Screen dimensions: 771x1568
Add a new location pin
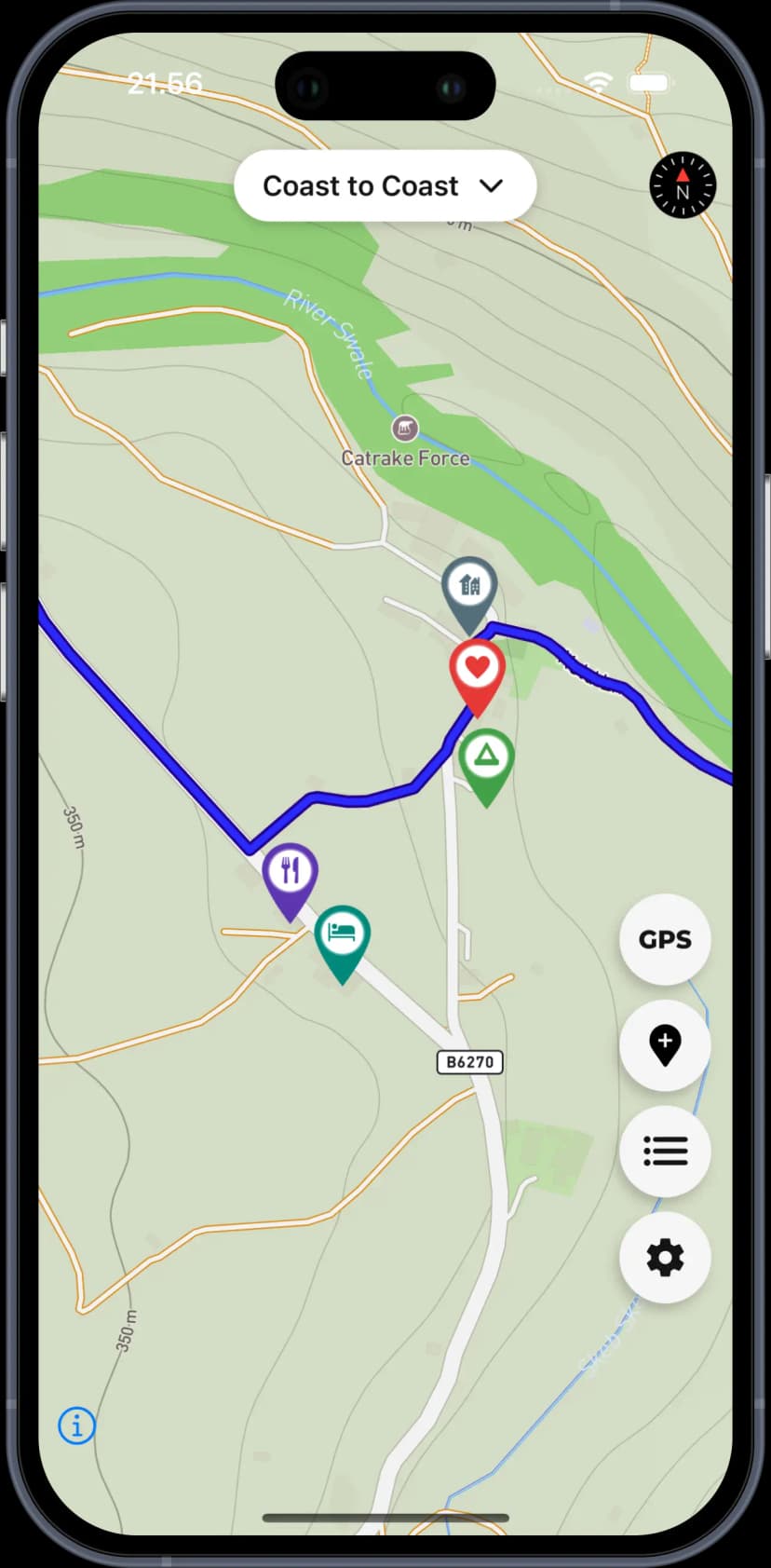[x=665, y=1045]
